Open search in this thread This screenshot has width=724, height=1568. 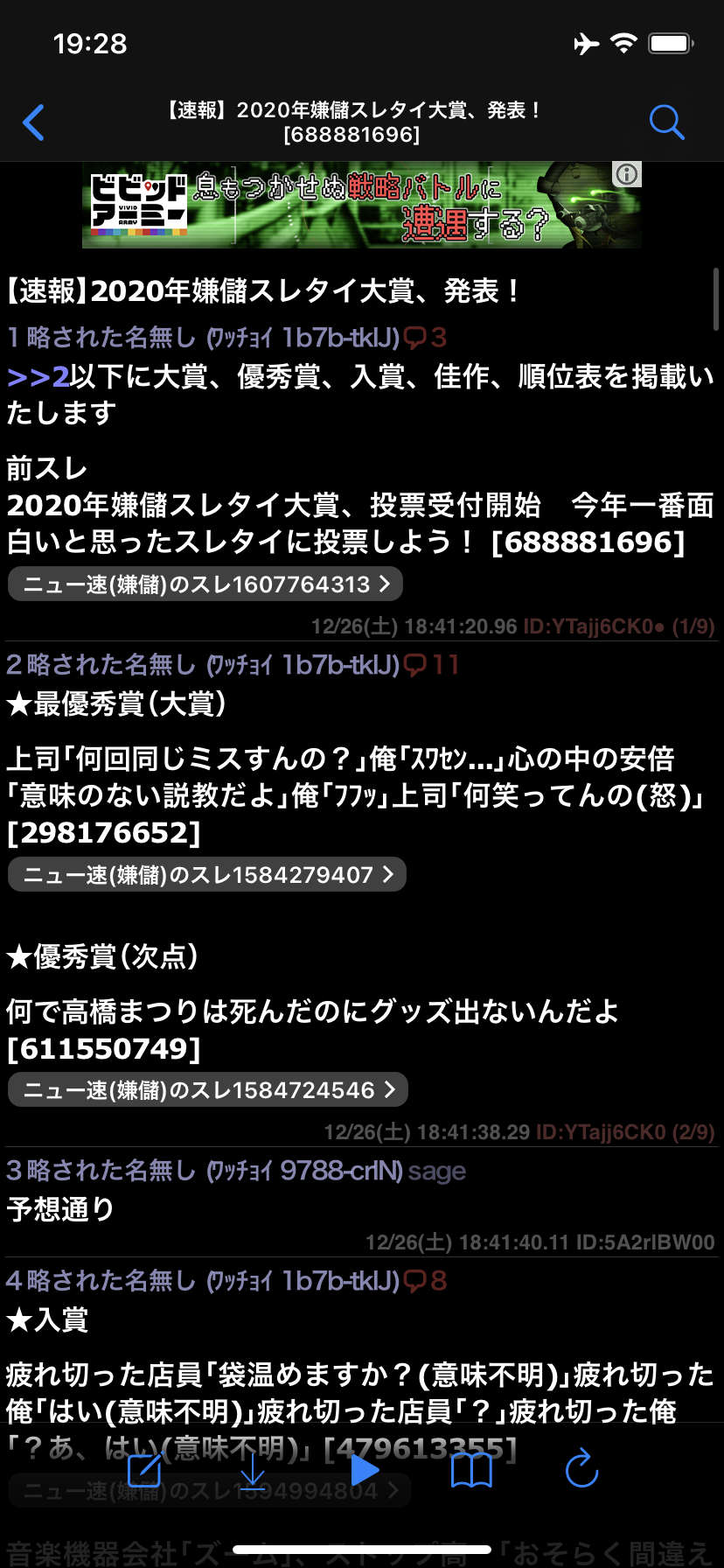pyautogui.click(x=666, y=122)
